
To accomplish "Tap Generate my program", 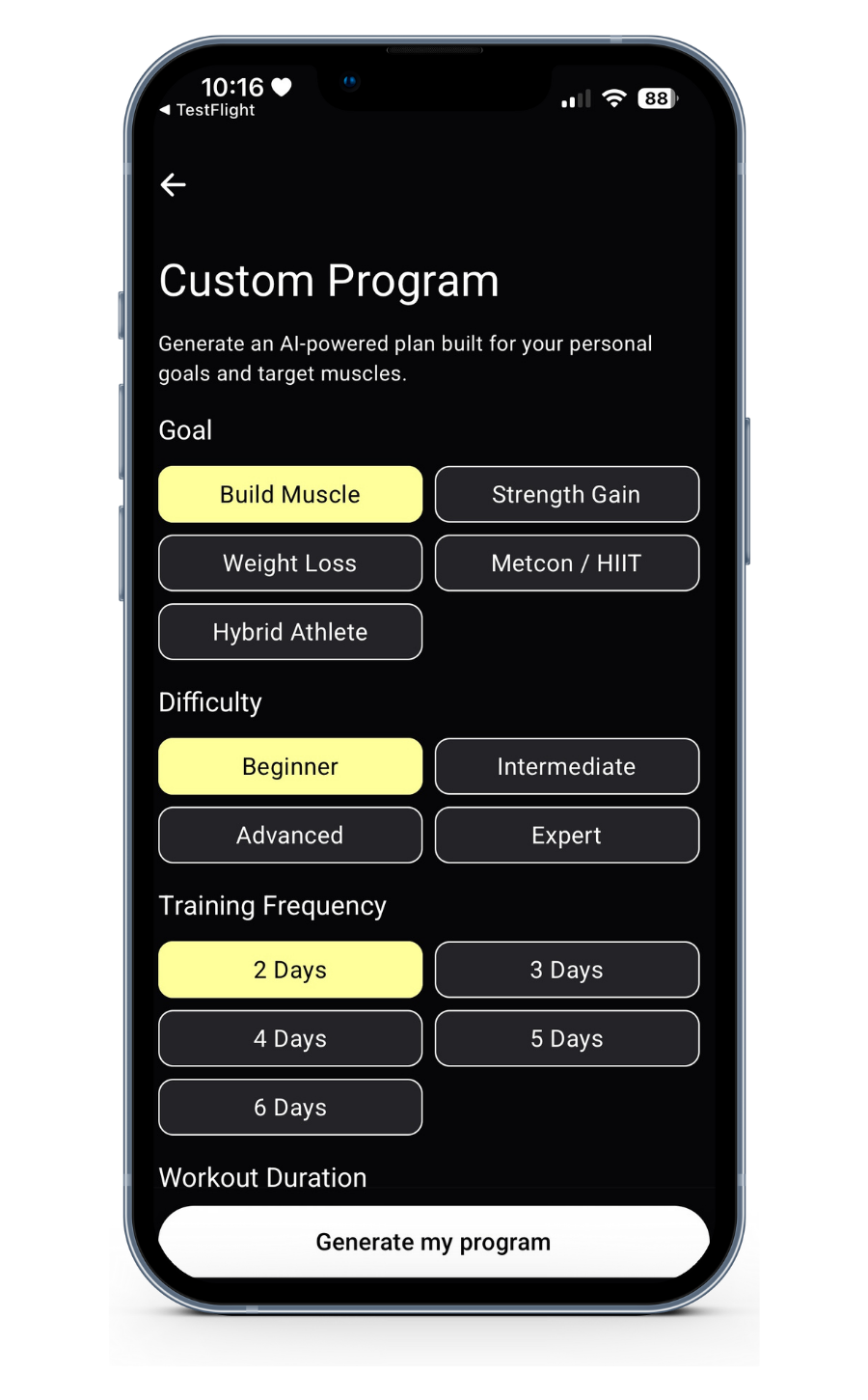I will [x=433, y=1242].
